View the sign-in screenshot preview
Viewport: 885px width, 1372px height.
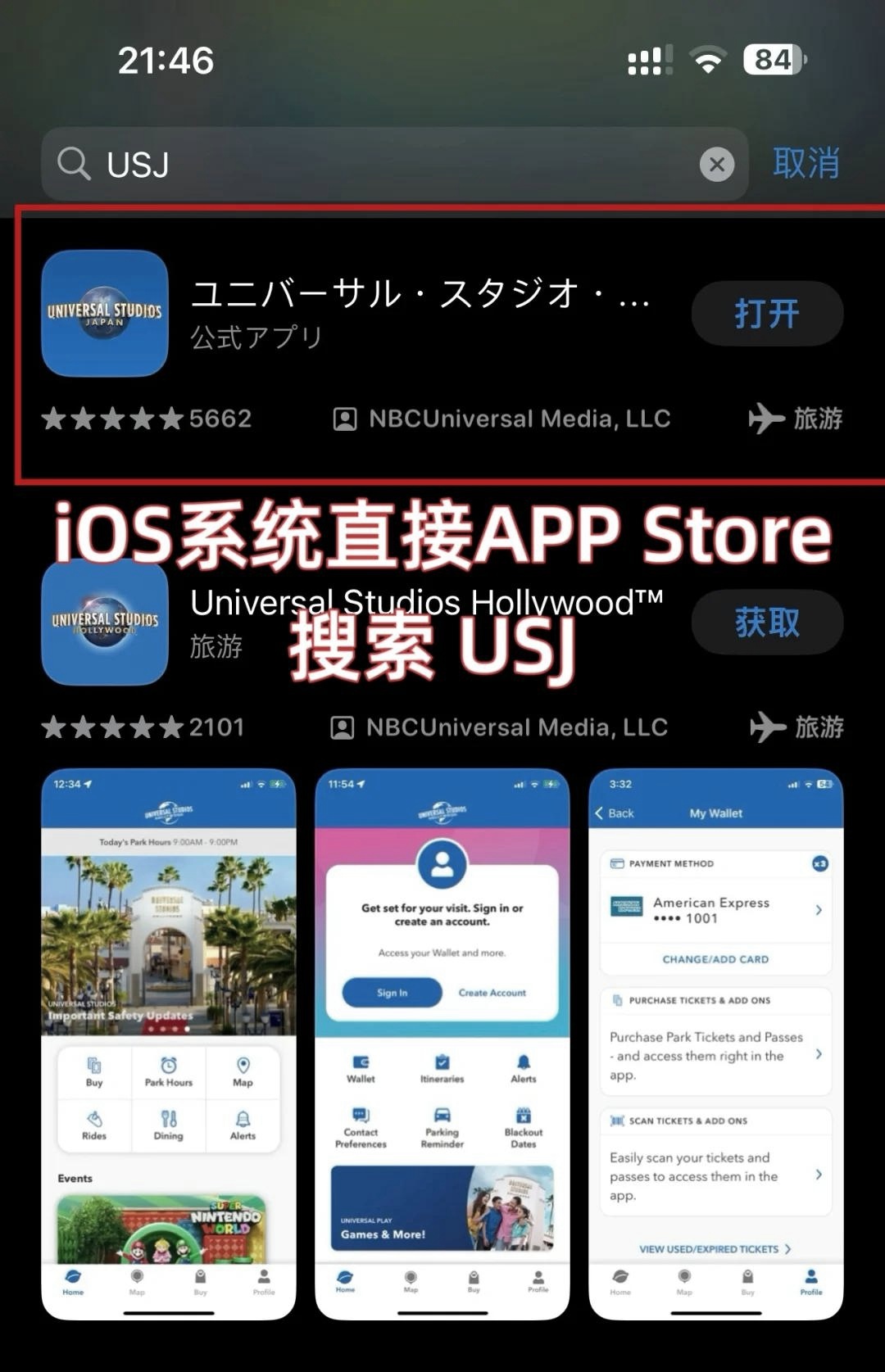(442, 1044)
